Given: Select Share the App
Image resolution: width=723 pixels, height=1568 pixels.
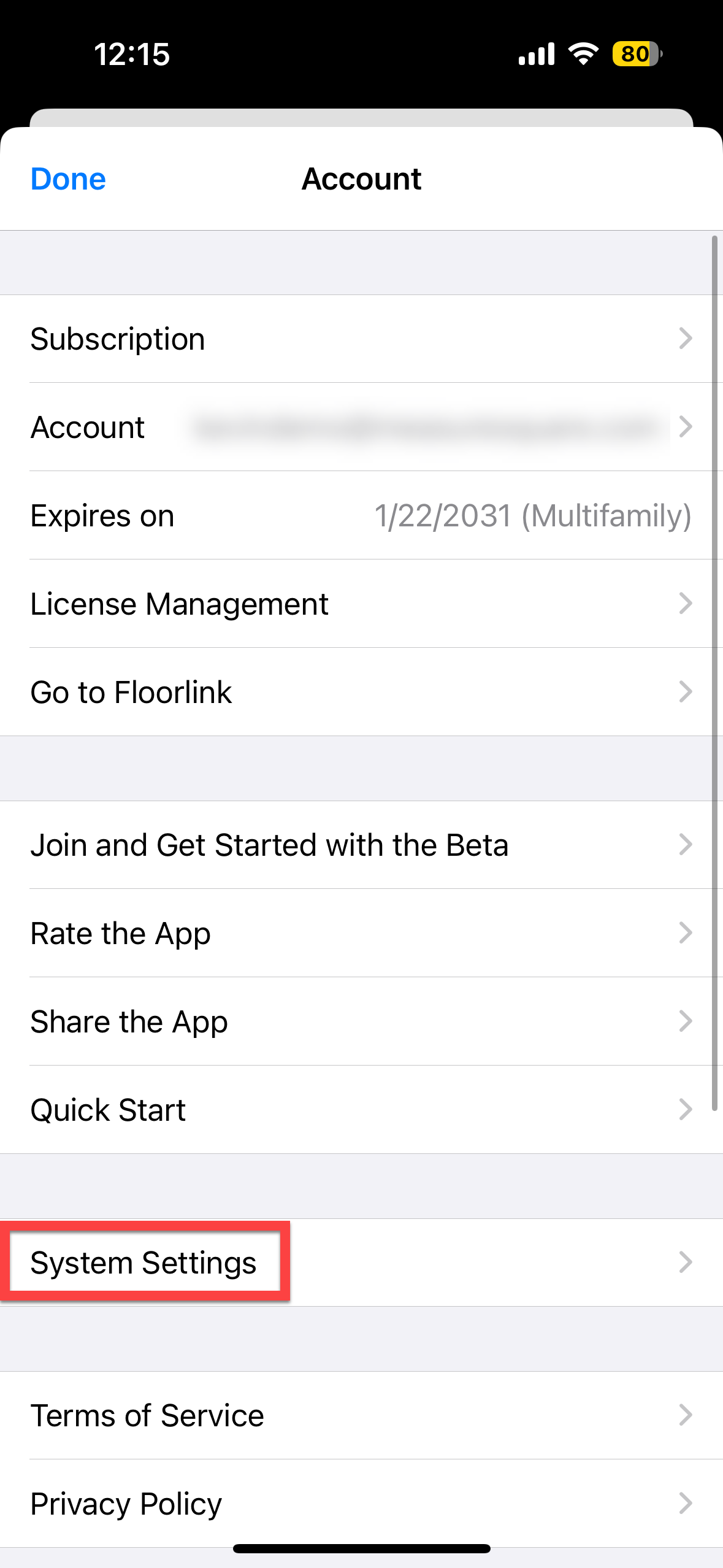Looking at the screenshot, I should 361,1021.
